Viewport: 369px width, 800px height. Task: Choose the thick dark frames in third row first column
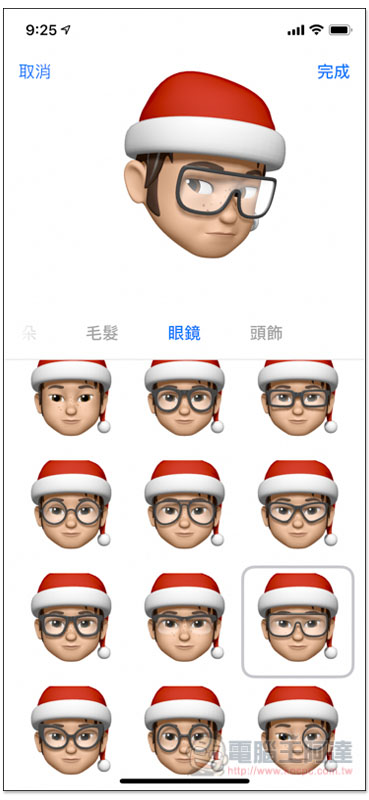(x=71, y=615)
